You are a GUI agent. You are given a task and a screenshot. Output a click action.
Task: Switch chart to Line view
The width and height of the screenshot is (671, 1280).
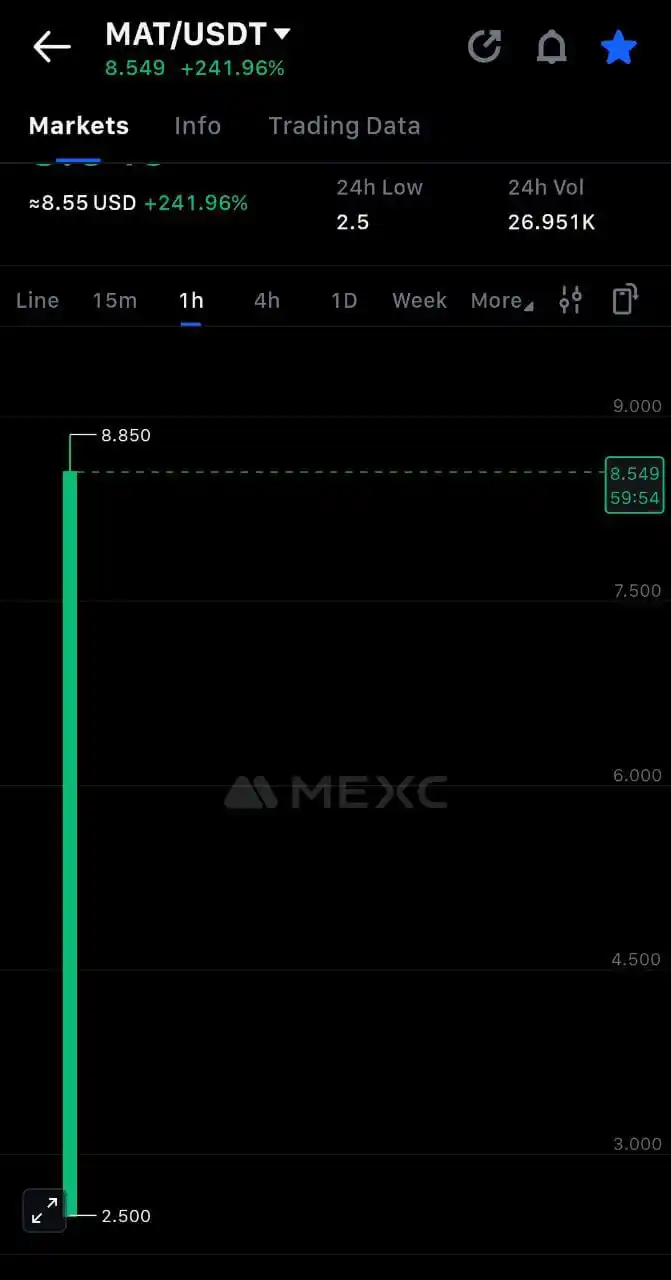[37, 301]
